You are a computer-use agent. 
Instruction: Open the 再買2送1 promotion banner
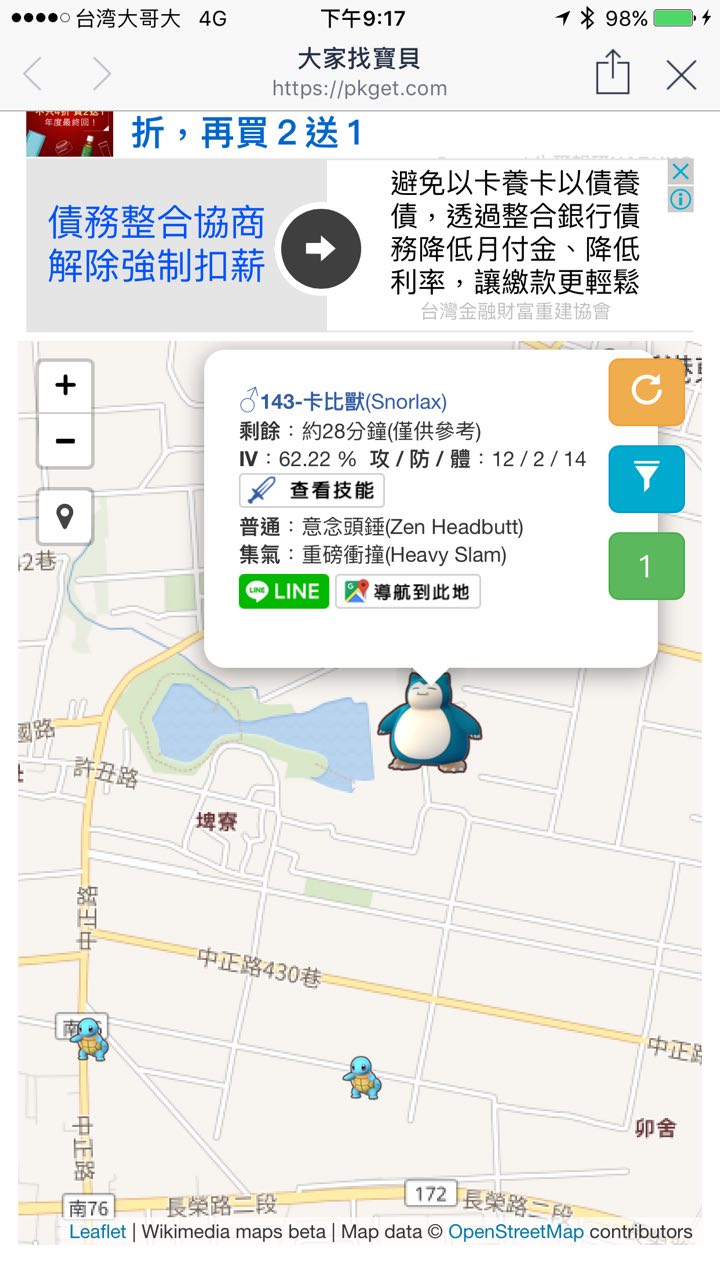245,133
